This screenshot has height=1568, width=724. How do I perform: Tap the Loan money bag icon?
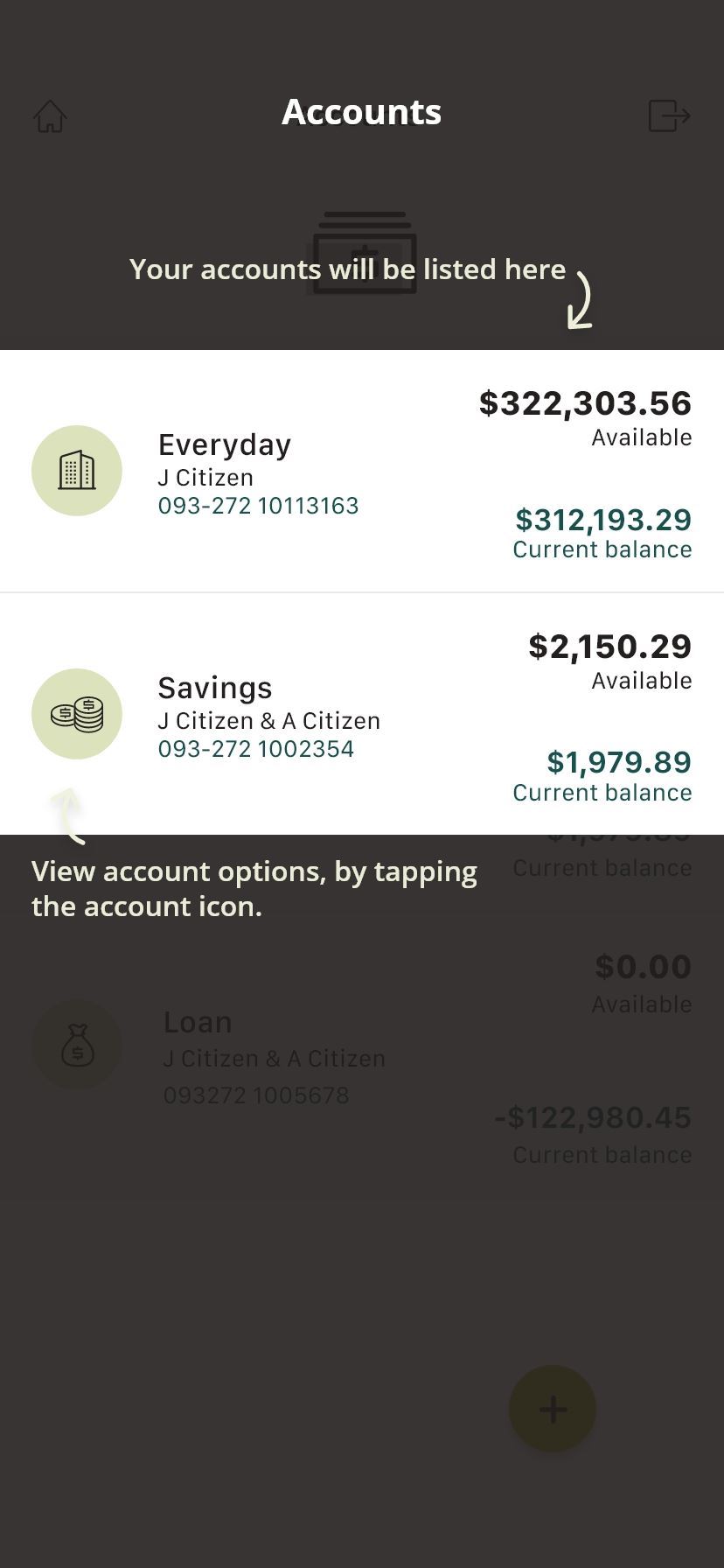click(77, 1045)
